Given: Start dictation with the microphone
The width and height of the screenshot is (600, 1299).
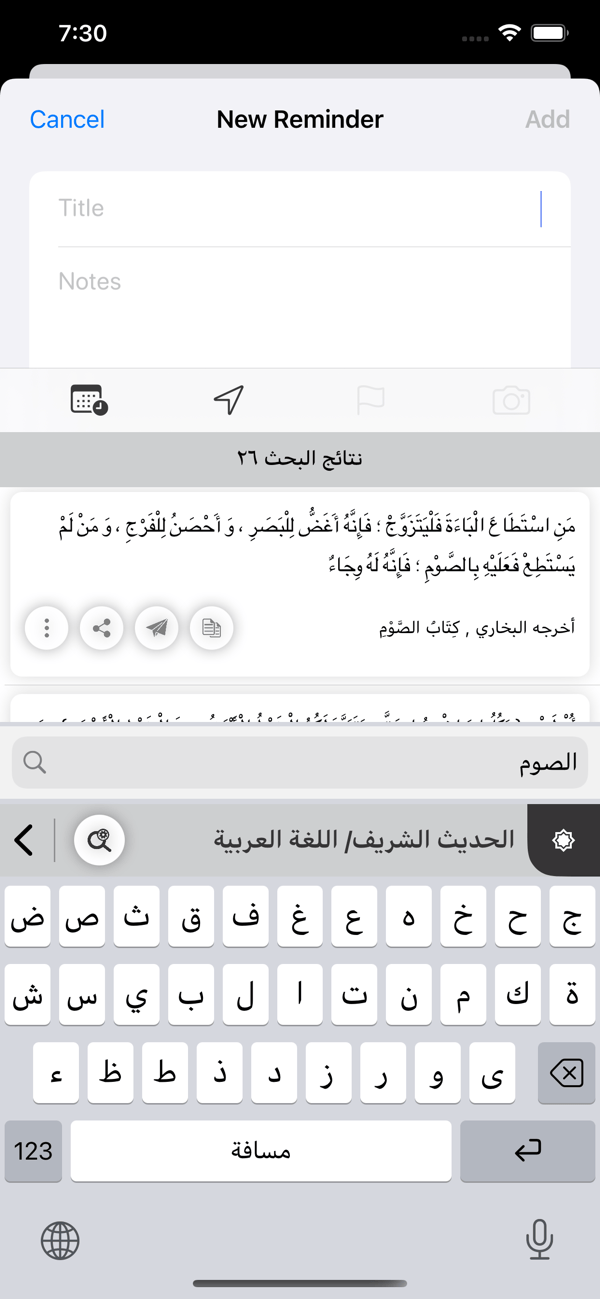Looking at the screenshot, I should [x=539, y=1240].
